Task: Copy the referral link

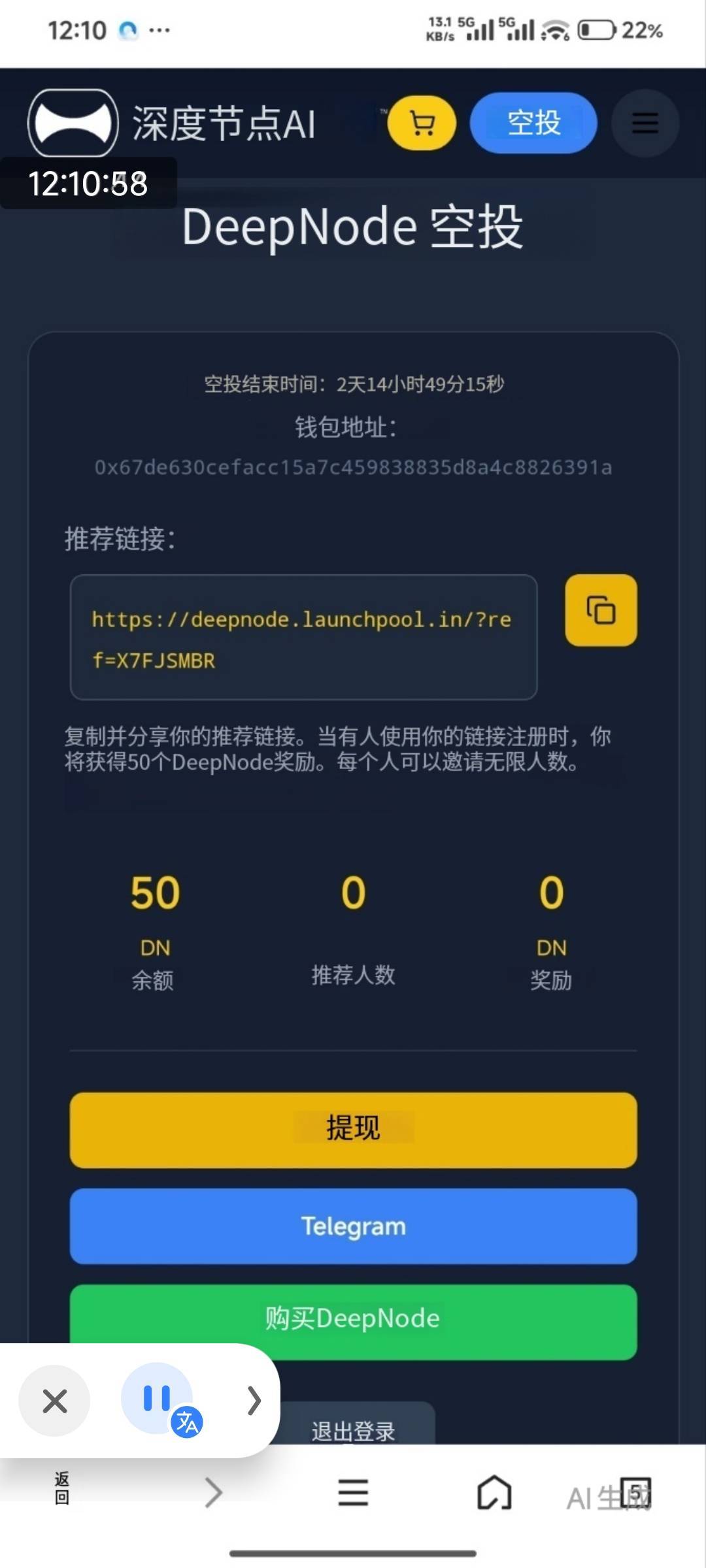Action: point(601,610)
